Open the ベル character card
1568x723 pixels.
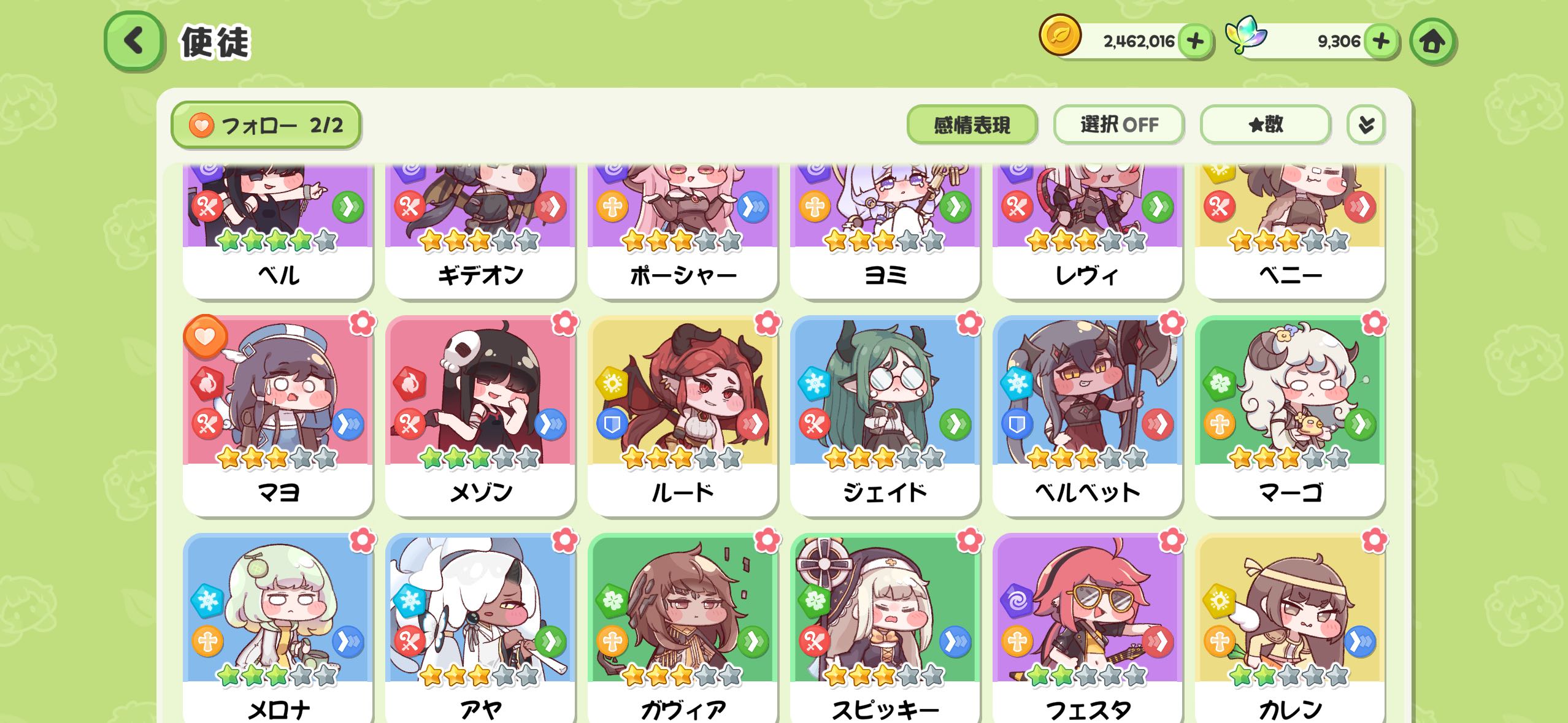[278, 233]
